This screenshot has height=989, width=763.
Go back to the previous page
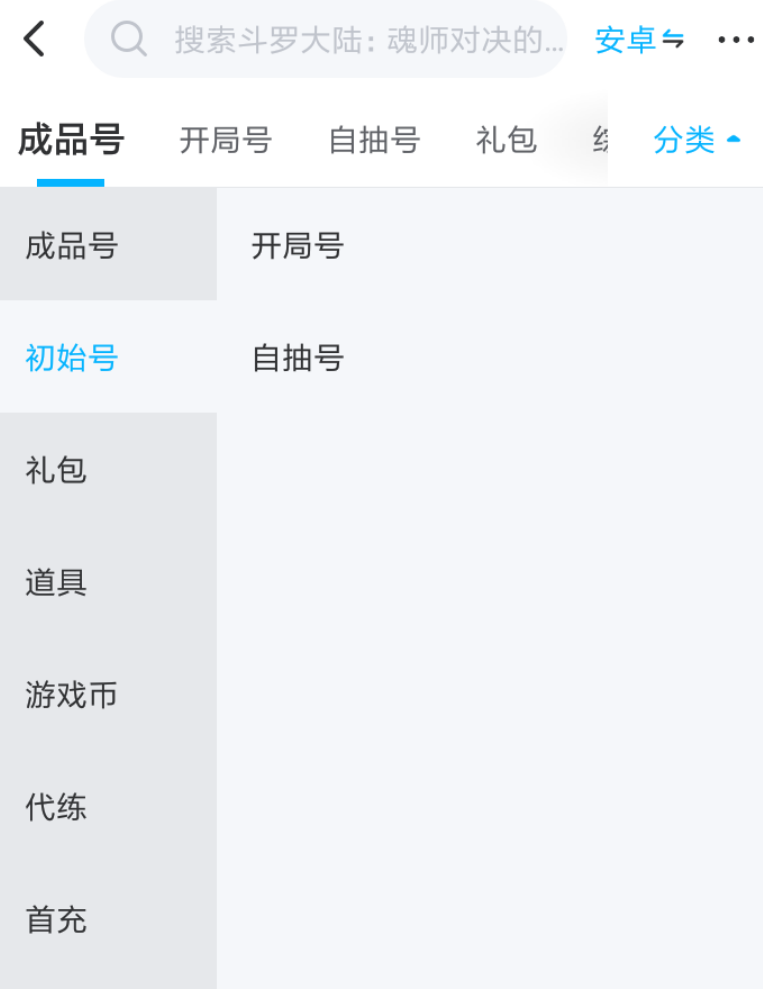(x=35, y=40)
